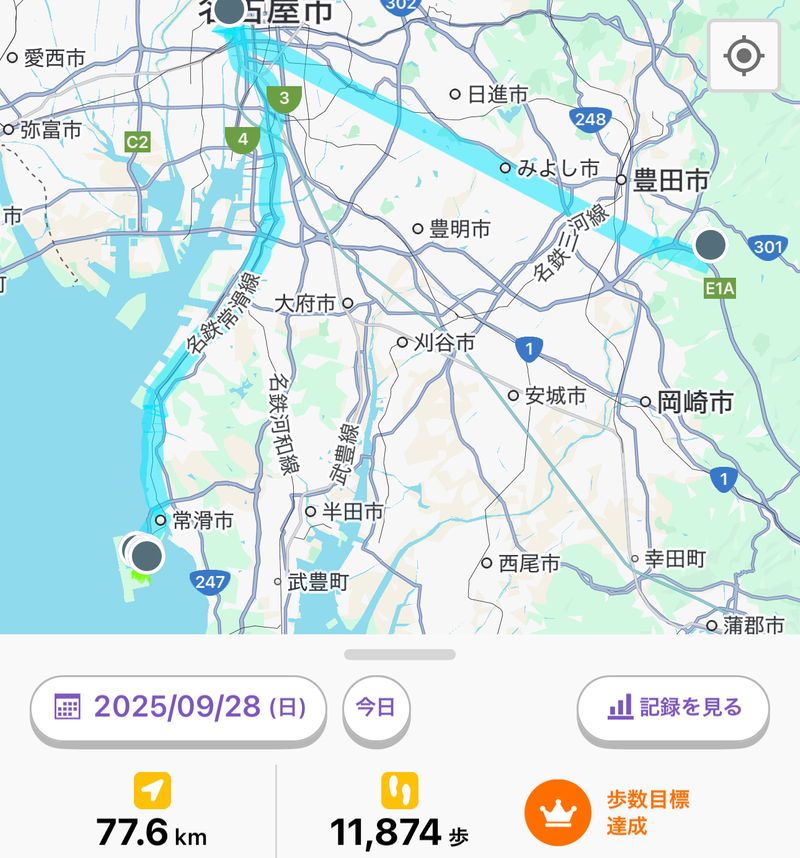Image resolution: width=800 pixels, height=858 pixels.
Task: Open the 2025/09/28 date picker
Action: pos(179,708)
